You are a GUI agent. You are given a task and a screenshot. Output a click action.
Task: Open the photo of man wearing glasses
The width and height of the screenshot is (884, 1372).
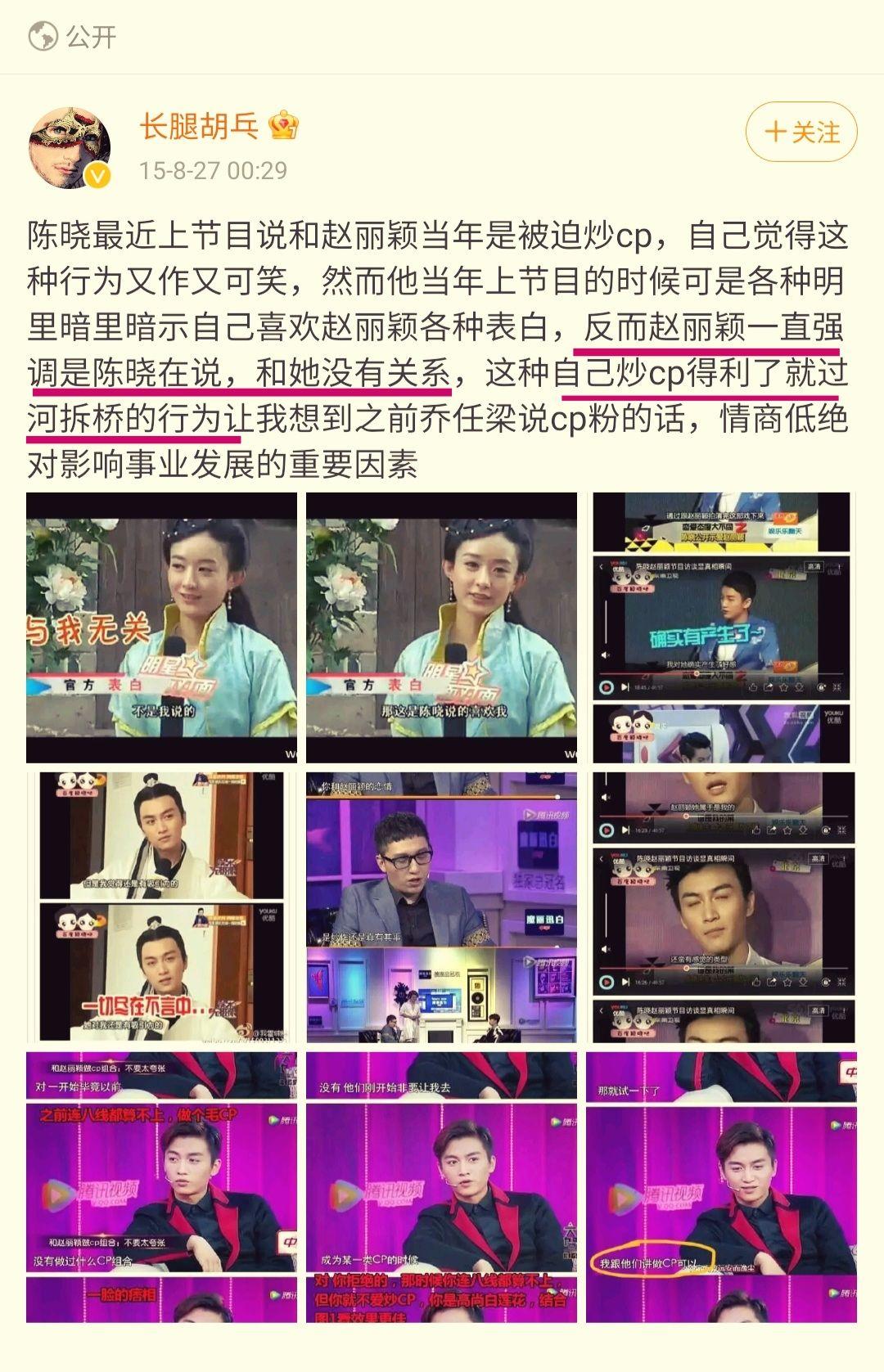click(x=441, y=907)
